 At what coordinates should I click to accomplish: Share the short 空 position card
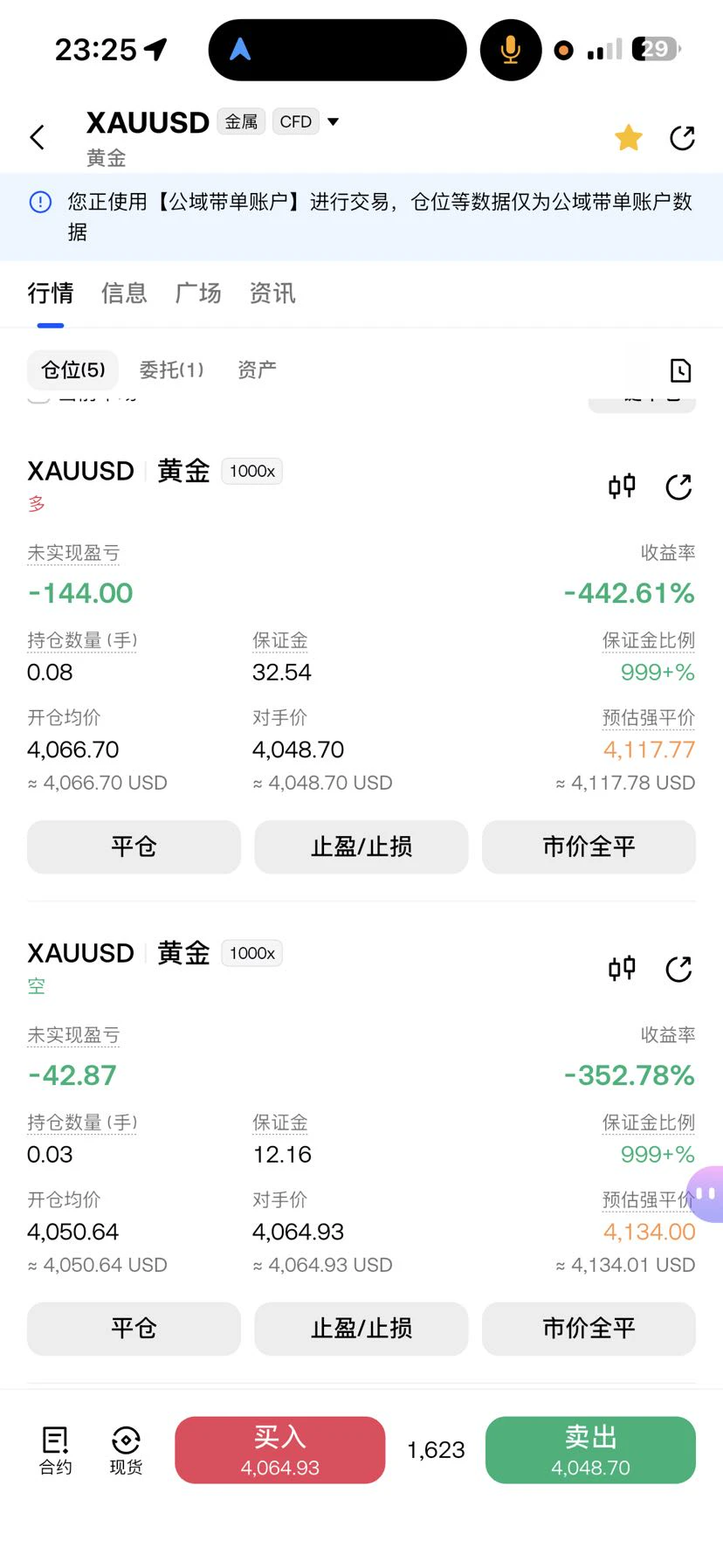coord(678,969)
